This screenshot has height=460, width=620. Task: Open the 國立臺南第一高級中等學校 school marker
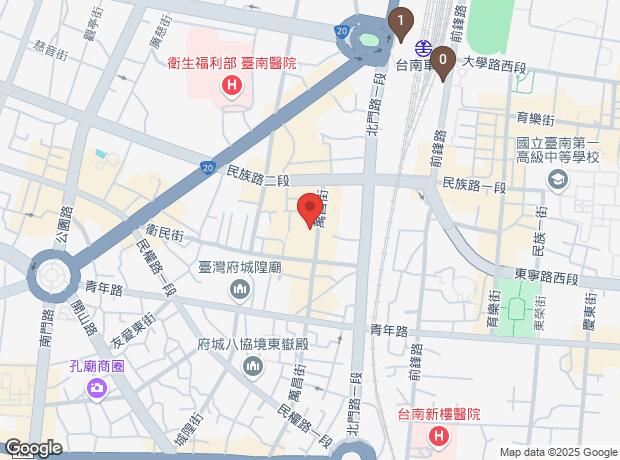[x=558, y=179]
